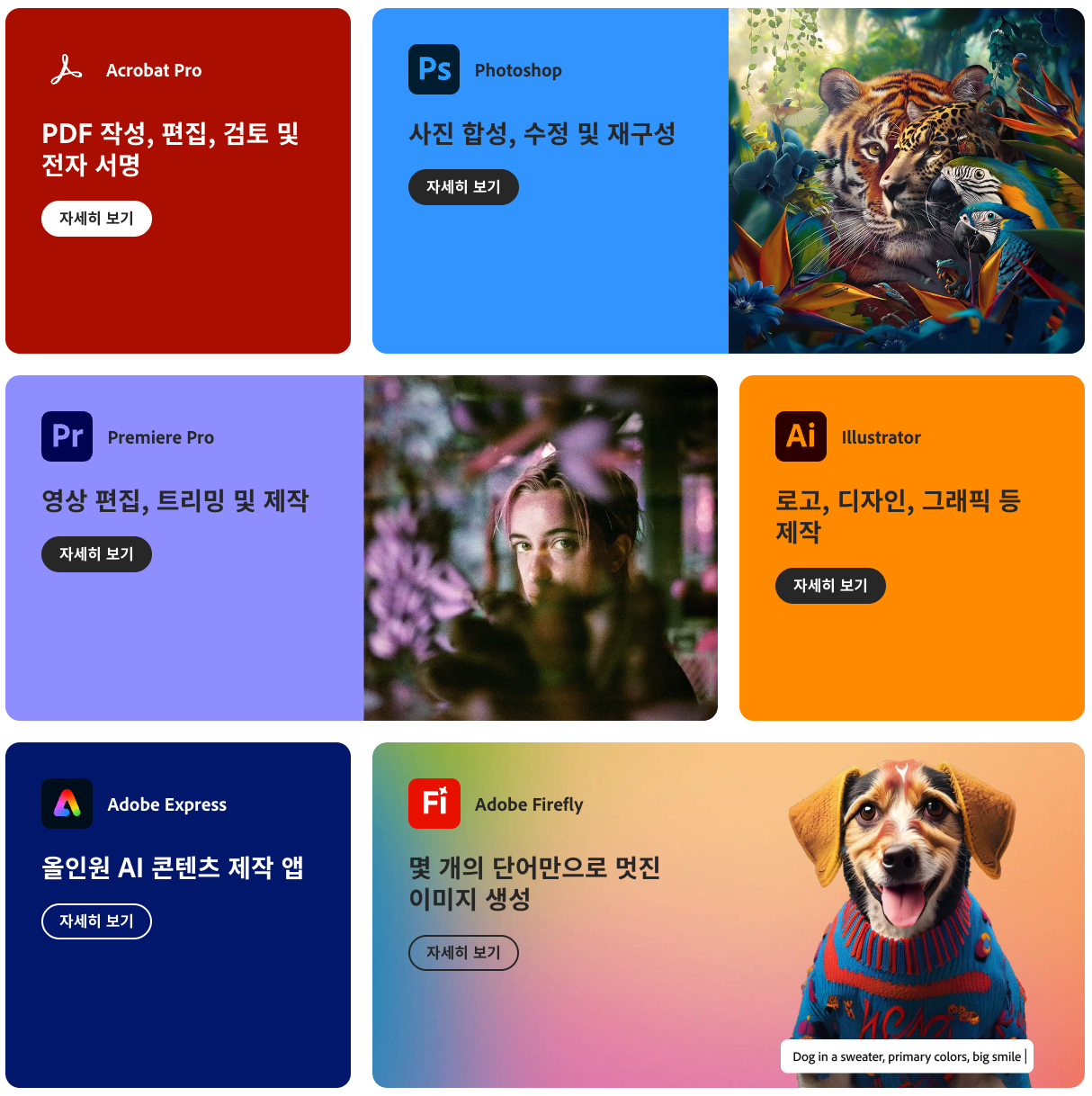The width and height of the screenshot is (1092, 1096).
Task: Select the Photoshop app icon
Action: 434,69
